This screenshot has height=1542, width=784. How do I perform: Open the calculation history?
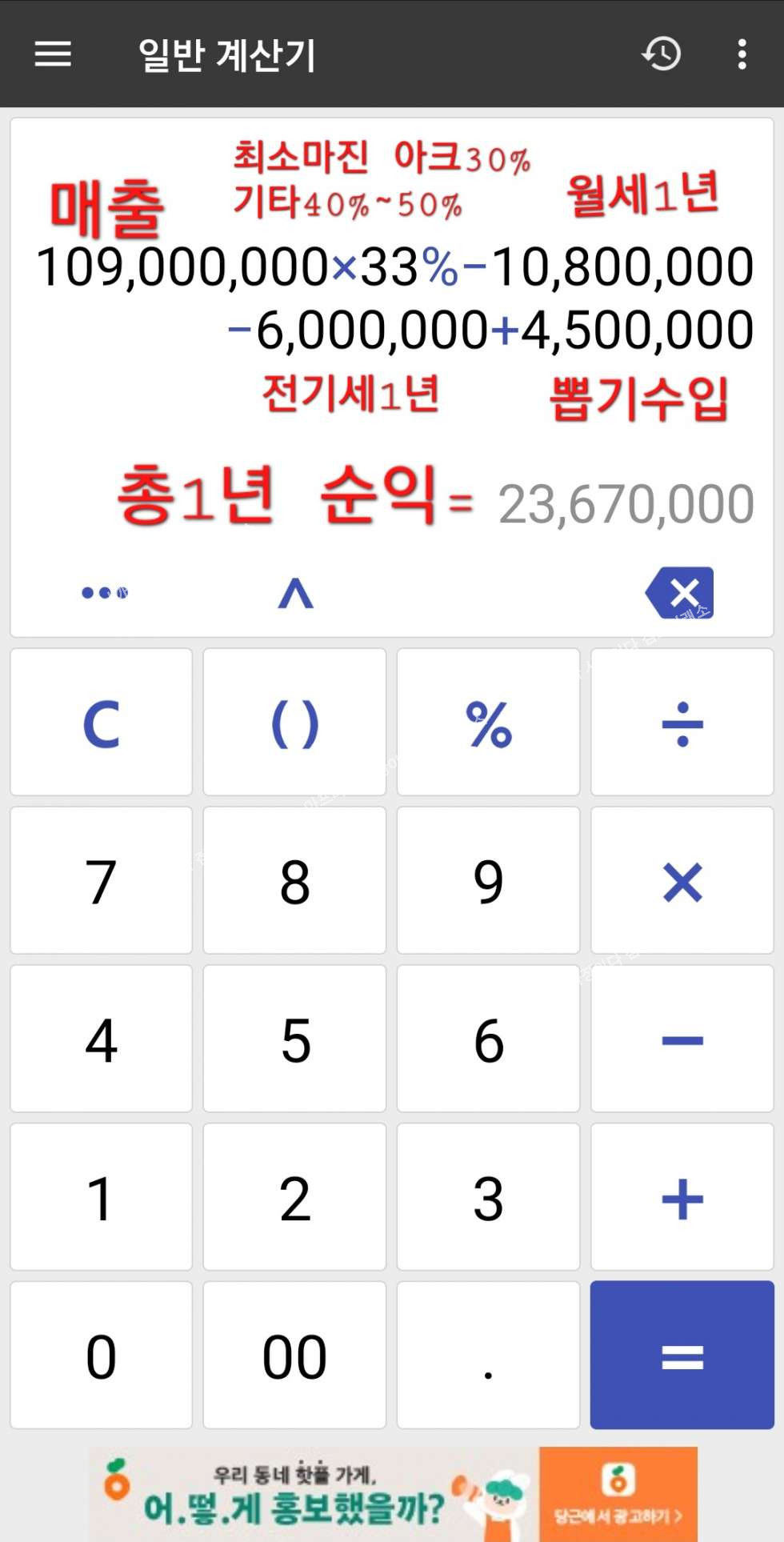point(661,54)
